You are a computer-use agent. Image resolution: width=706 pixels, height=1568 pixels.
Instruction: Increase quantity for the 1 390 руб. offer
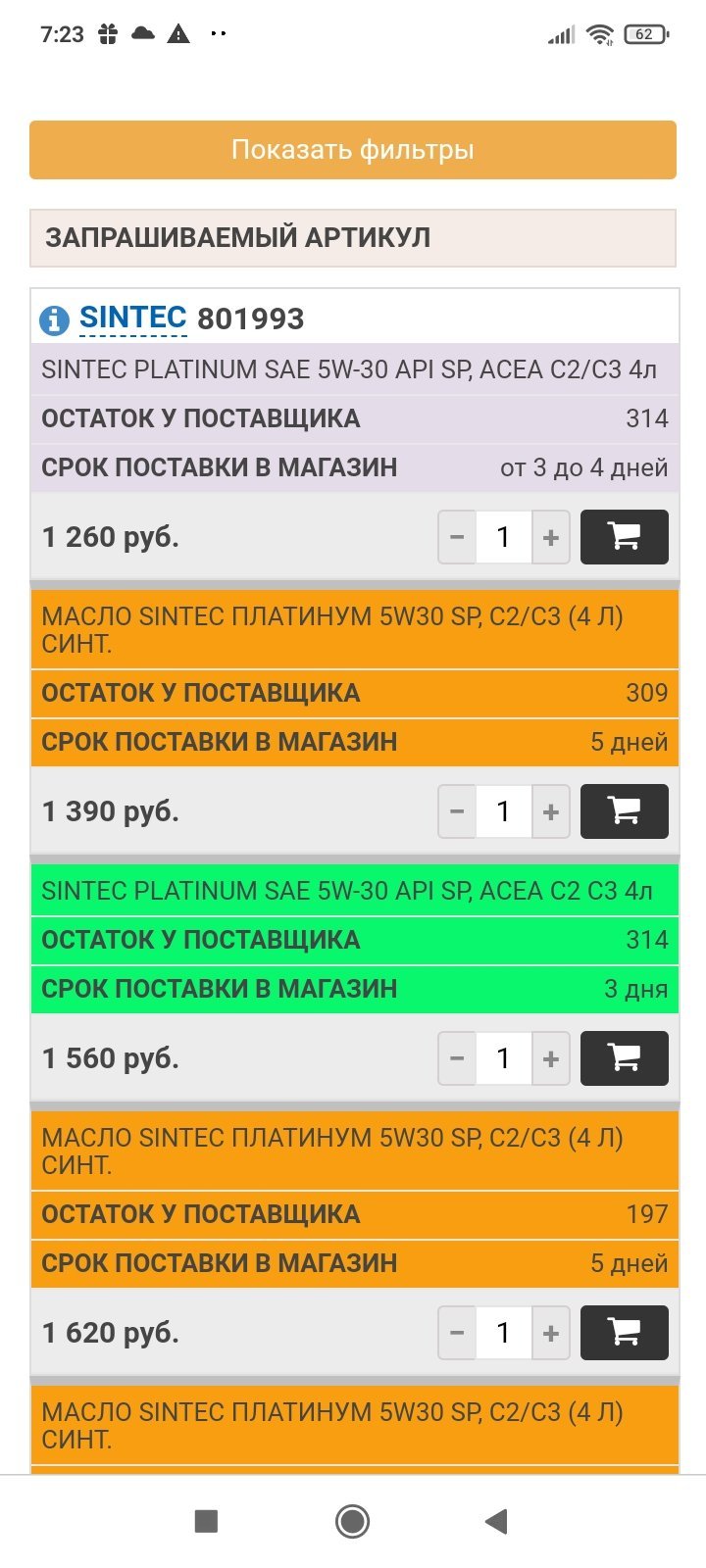coord(551,811)
